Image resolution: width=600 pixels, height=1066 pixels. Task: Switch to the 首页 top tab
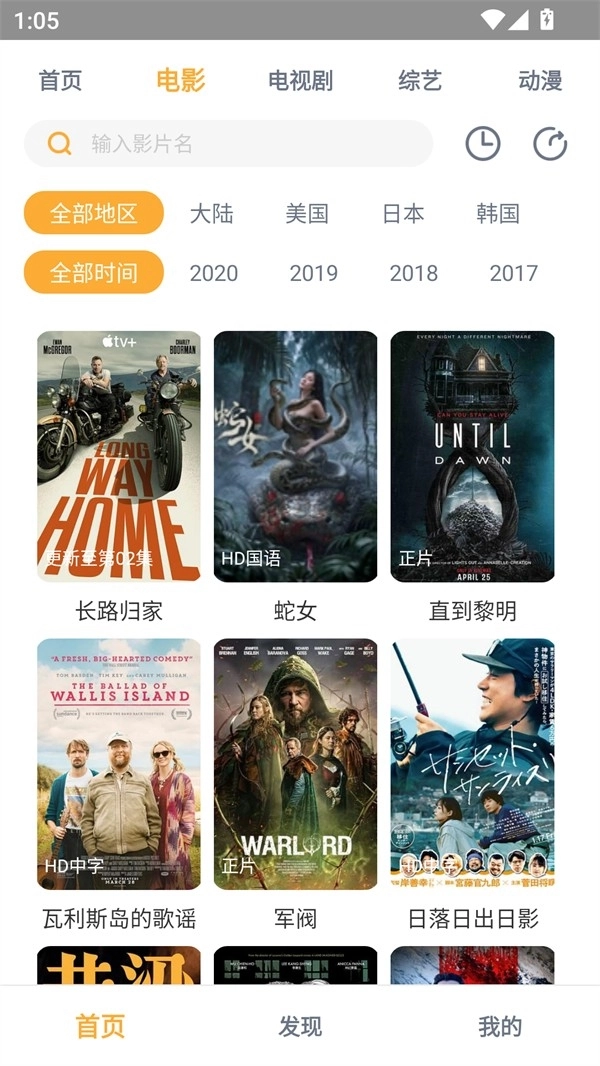(60, 81)
